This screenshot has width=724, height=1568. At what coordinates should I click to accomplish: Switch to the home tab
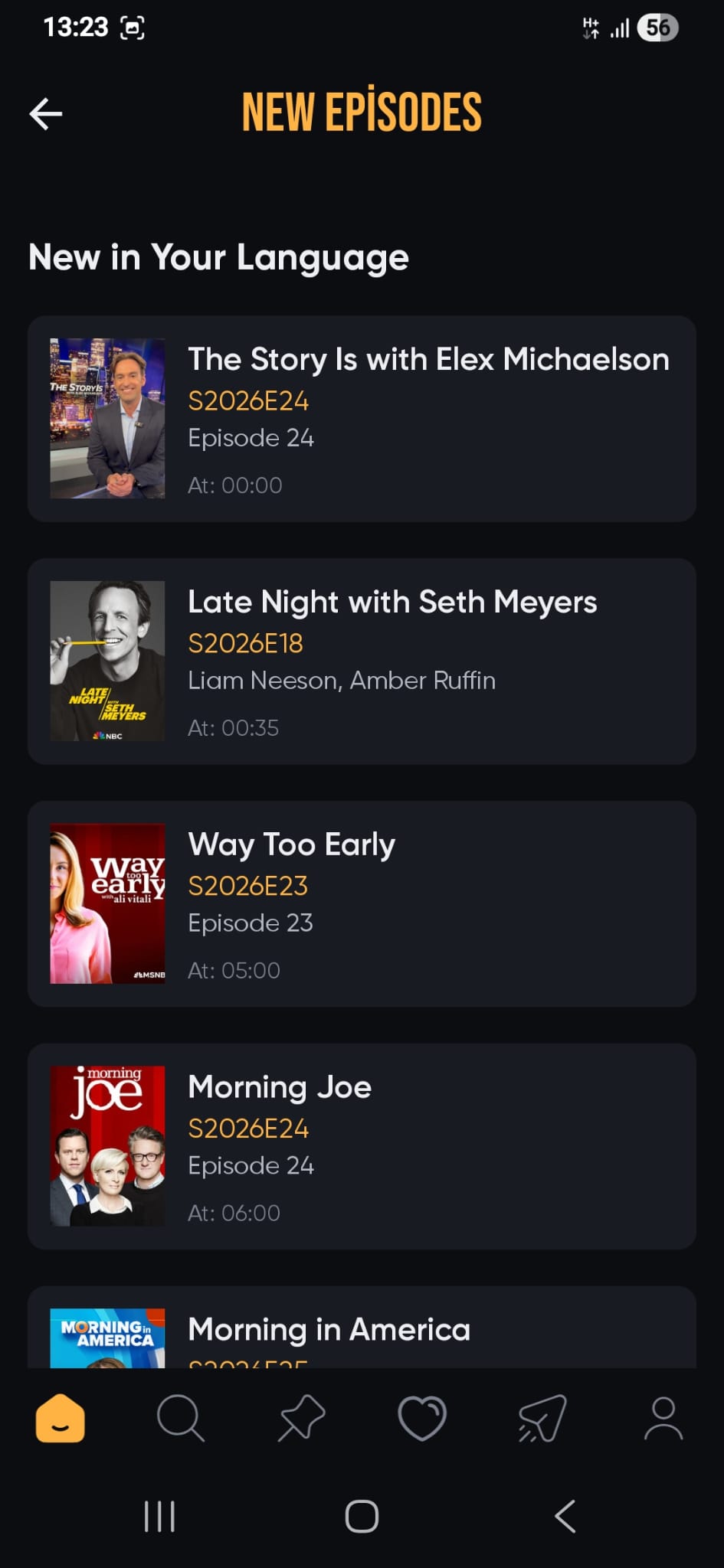coord(61,1419)
